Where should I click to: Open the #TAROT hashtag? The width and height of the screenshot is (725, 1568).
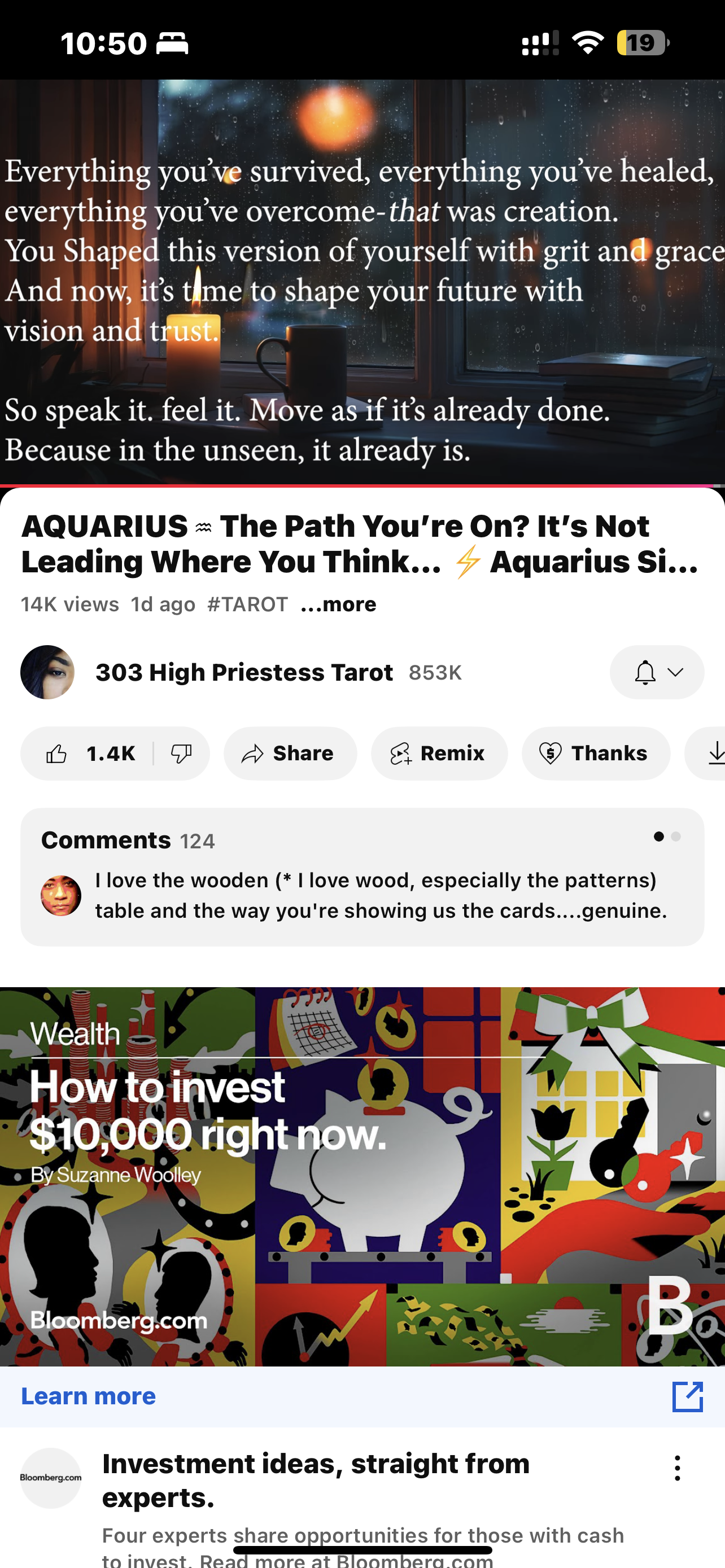click(x=247, y=605)
